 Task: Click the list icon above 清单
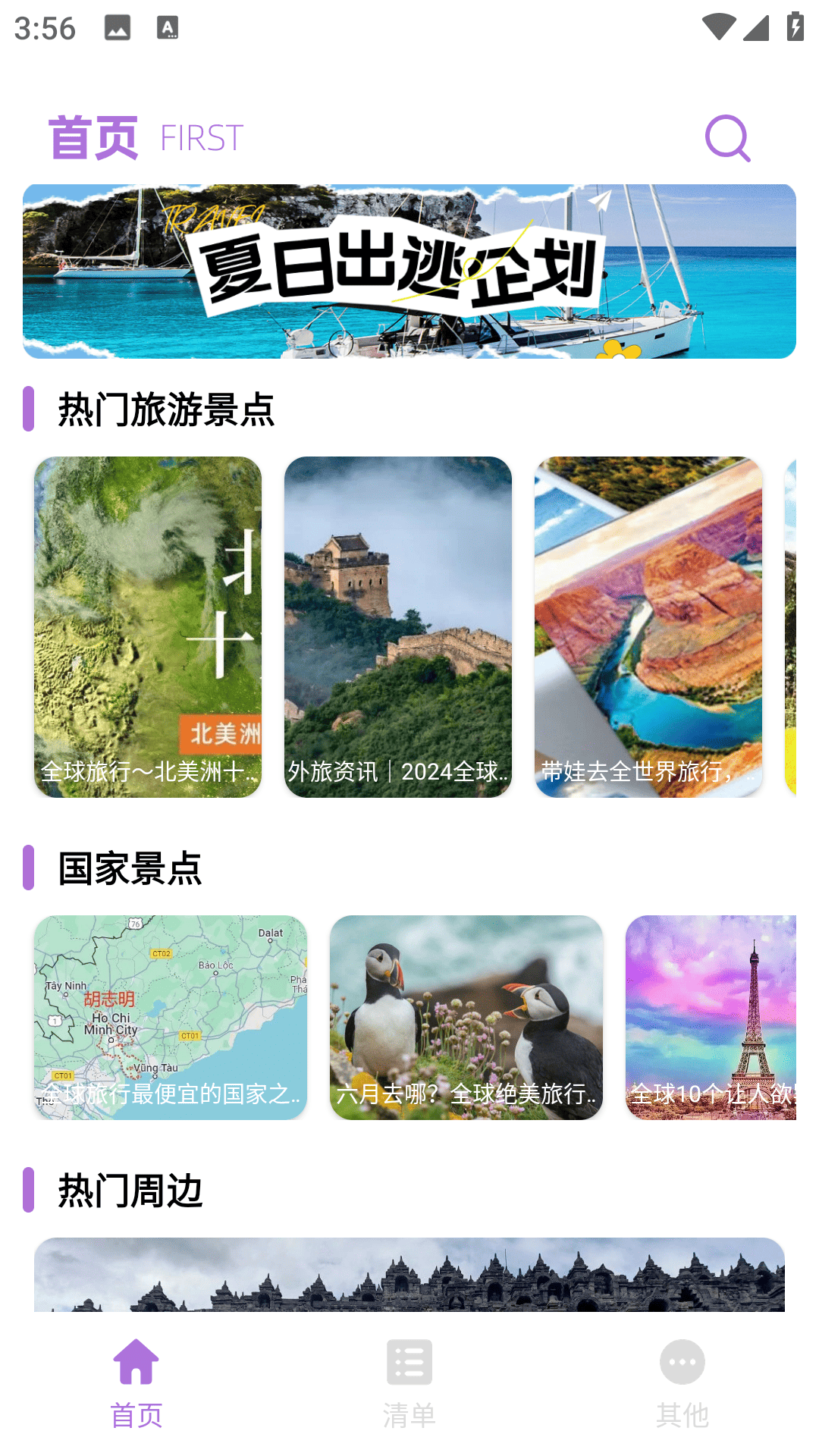click(409, 1361)
